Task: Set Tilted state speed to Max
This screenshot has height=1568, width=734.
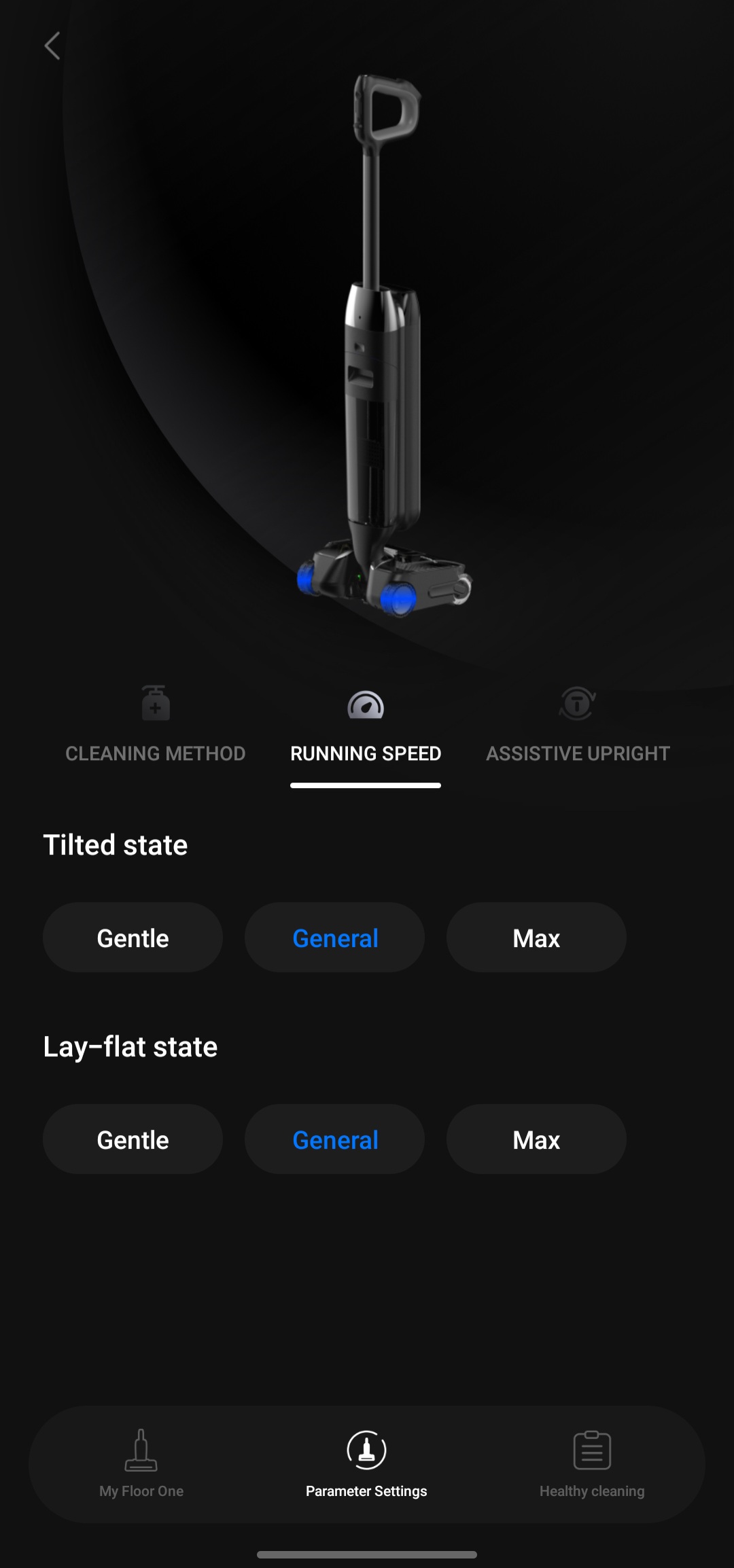Action: pos(536,938)
